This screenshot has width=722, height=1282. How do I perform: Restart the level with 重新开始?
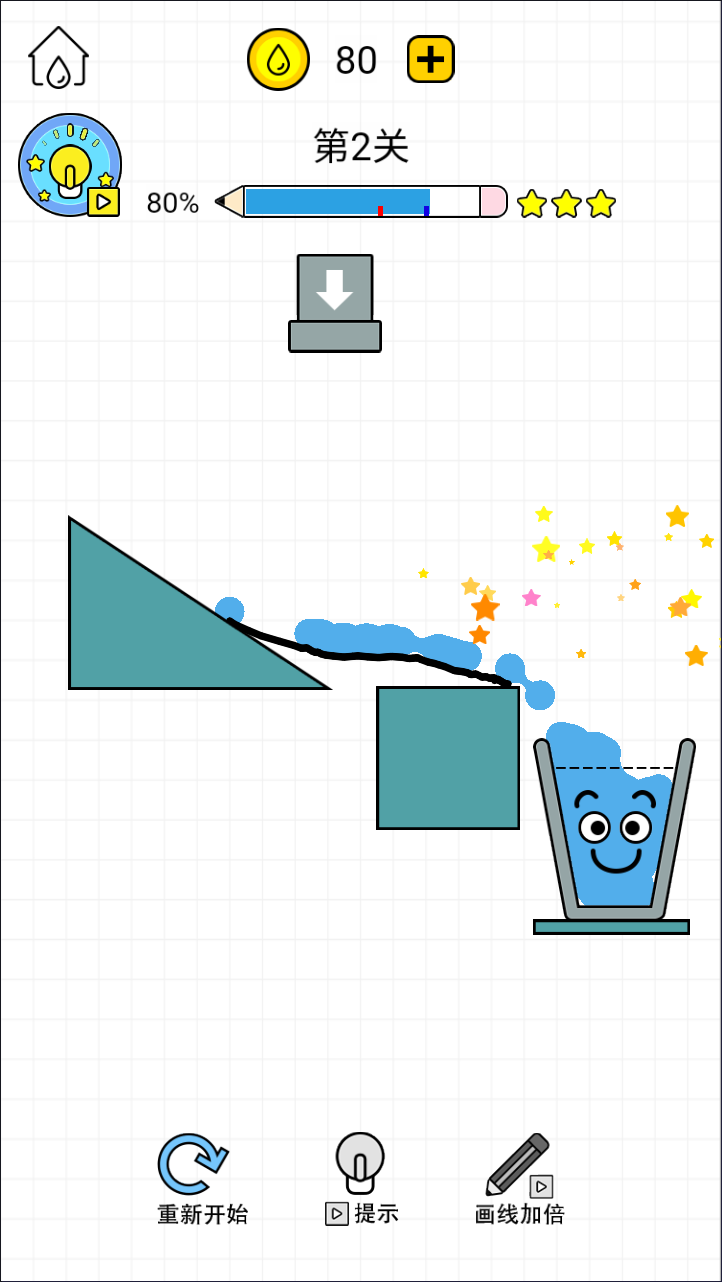click(x=201, y=1180)
